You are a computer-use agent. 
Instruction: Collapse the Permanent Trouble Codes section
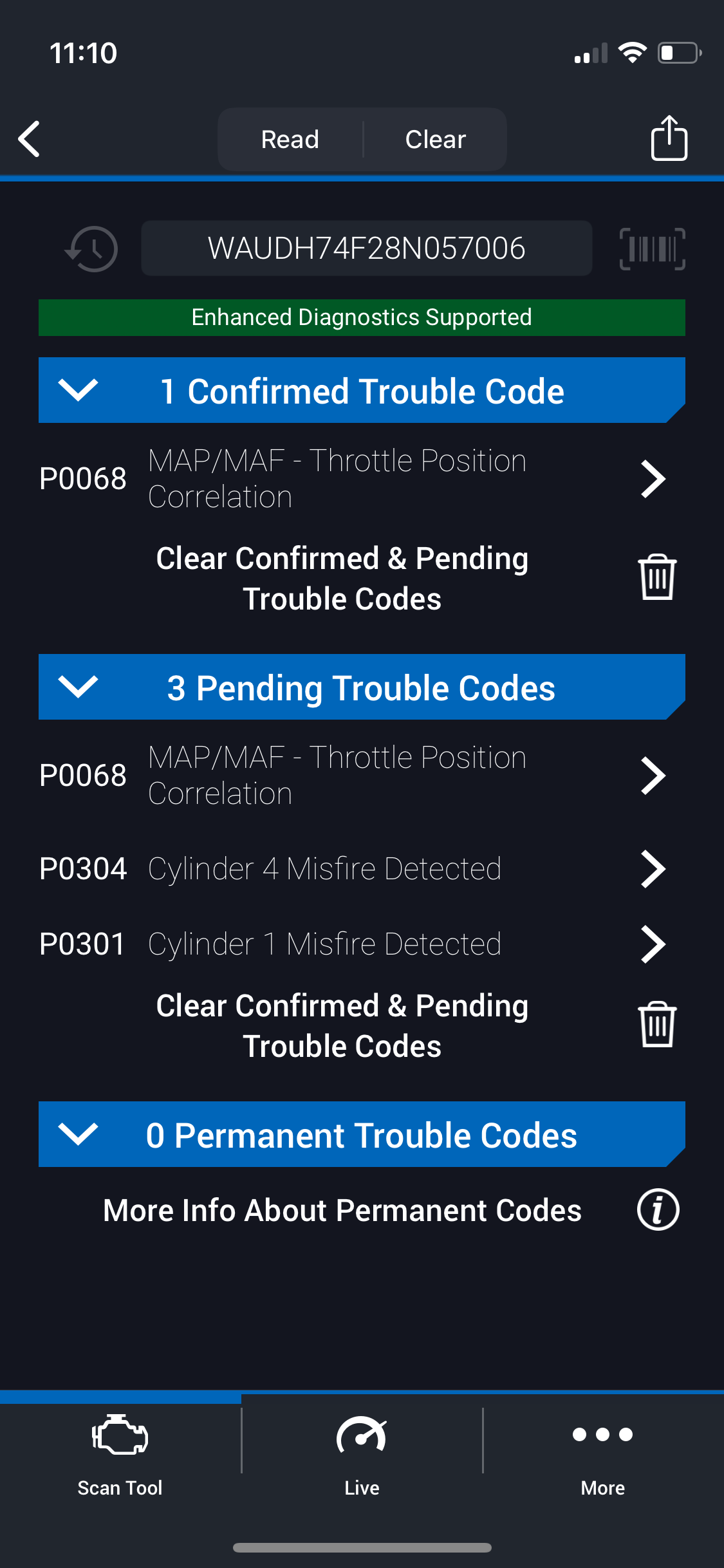[x=78, y=1134]
